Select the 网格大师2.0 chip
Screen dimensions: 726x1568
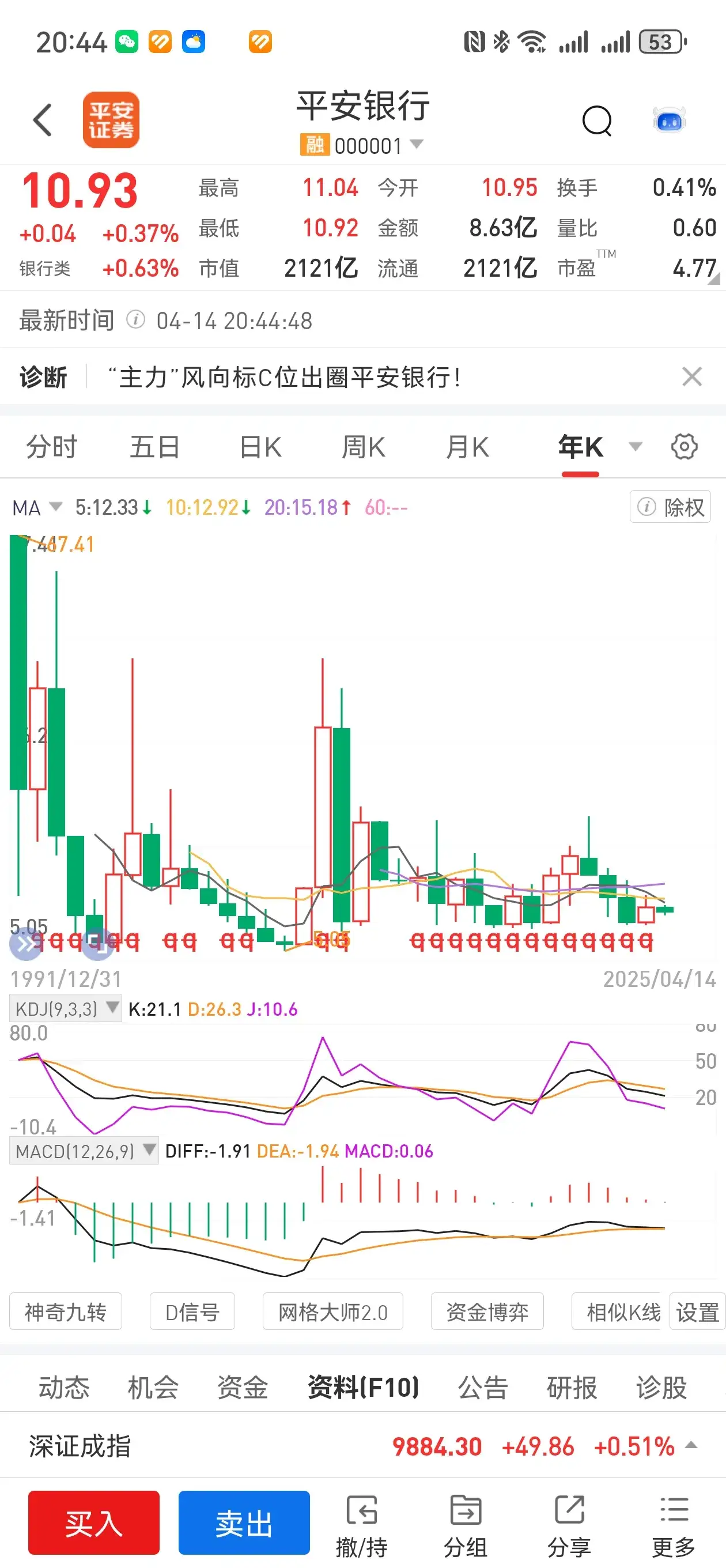333,1311
